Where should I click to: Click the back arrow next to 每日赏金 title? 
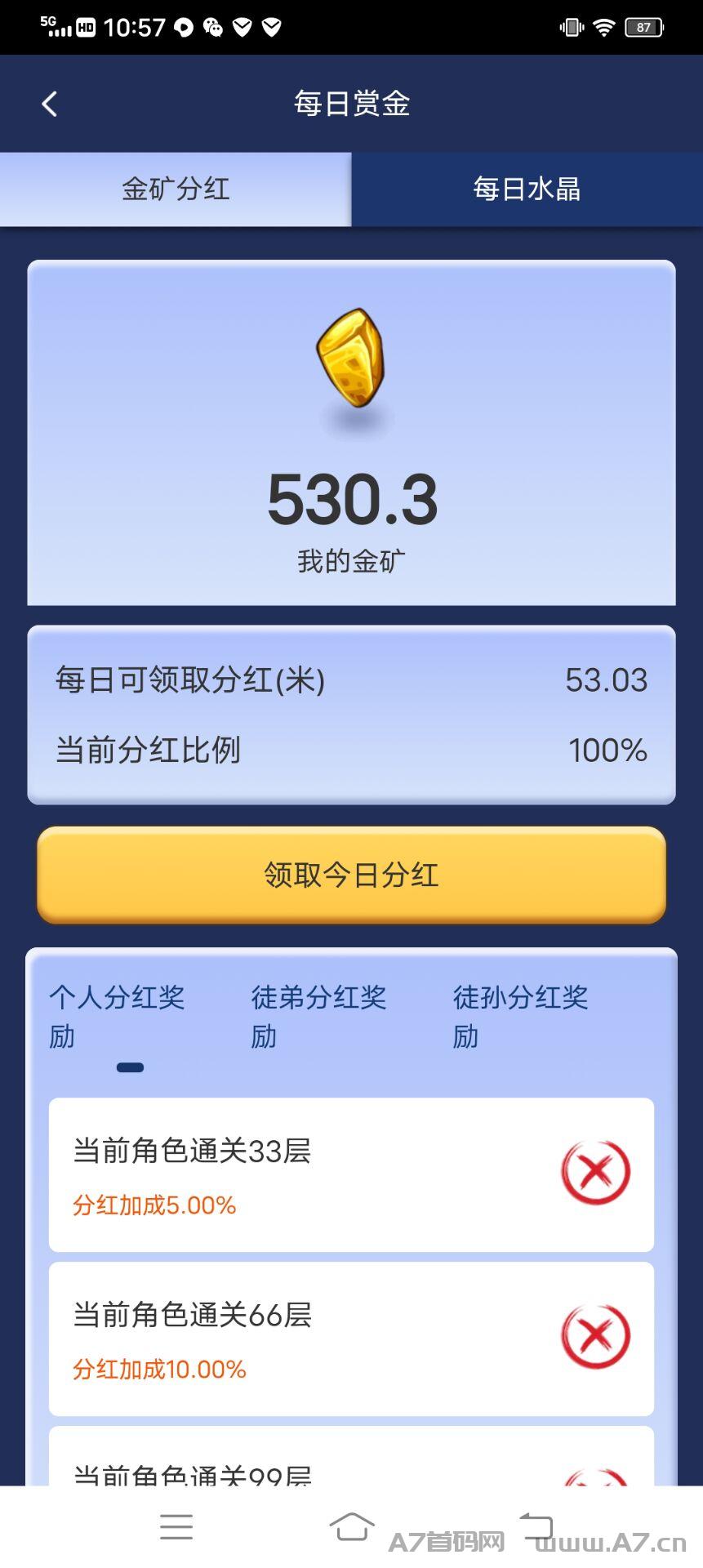[51, 104]
